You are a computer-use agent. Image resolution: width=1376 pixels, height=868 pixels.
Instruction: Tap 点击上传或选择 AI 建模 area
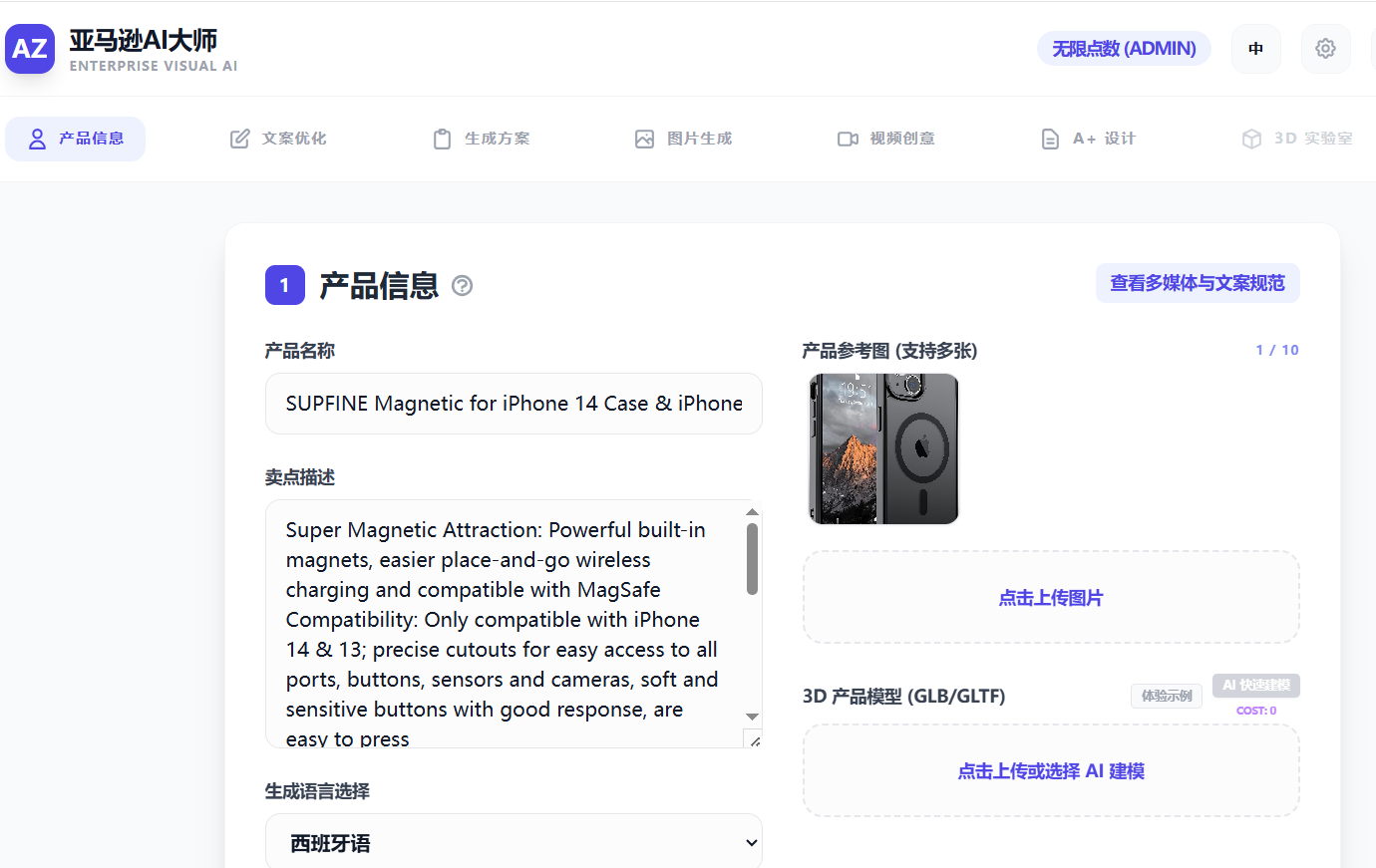pos(1051,770)
